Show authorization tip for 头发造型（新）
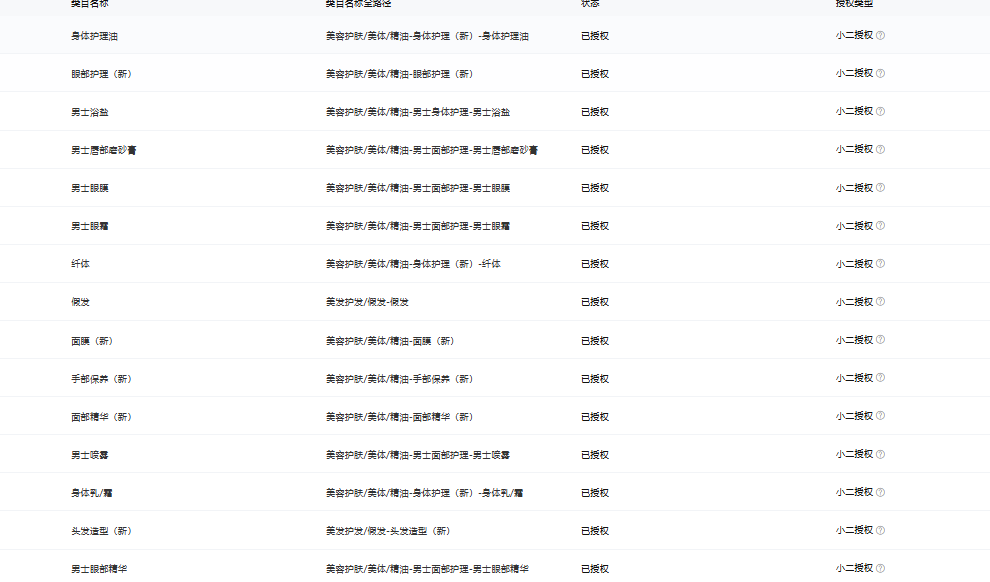 (880, 530)
